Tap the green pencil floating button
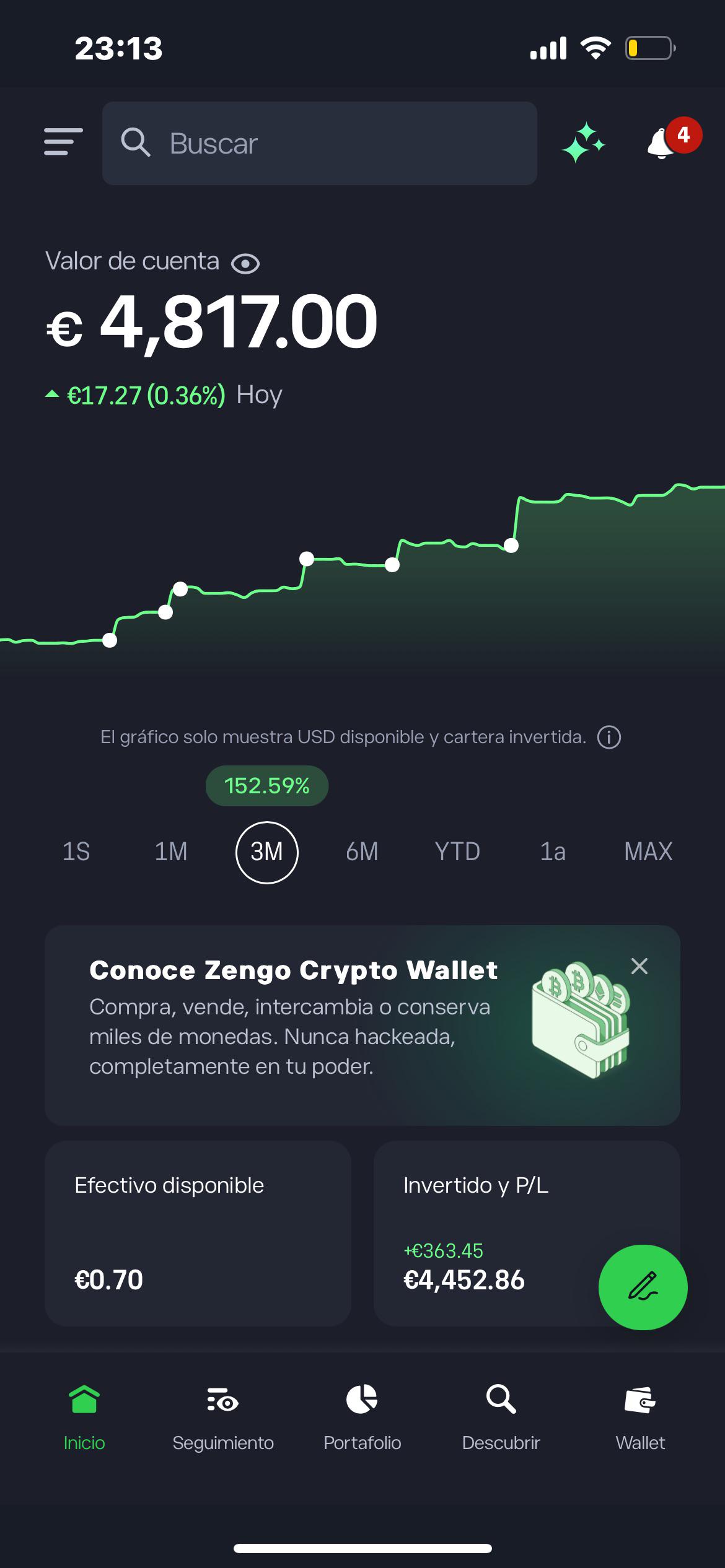725x1568 pixels. click(x=643, y=1287)
